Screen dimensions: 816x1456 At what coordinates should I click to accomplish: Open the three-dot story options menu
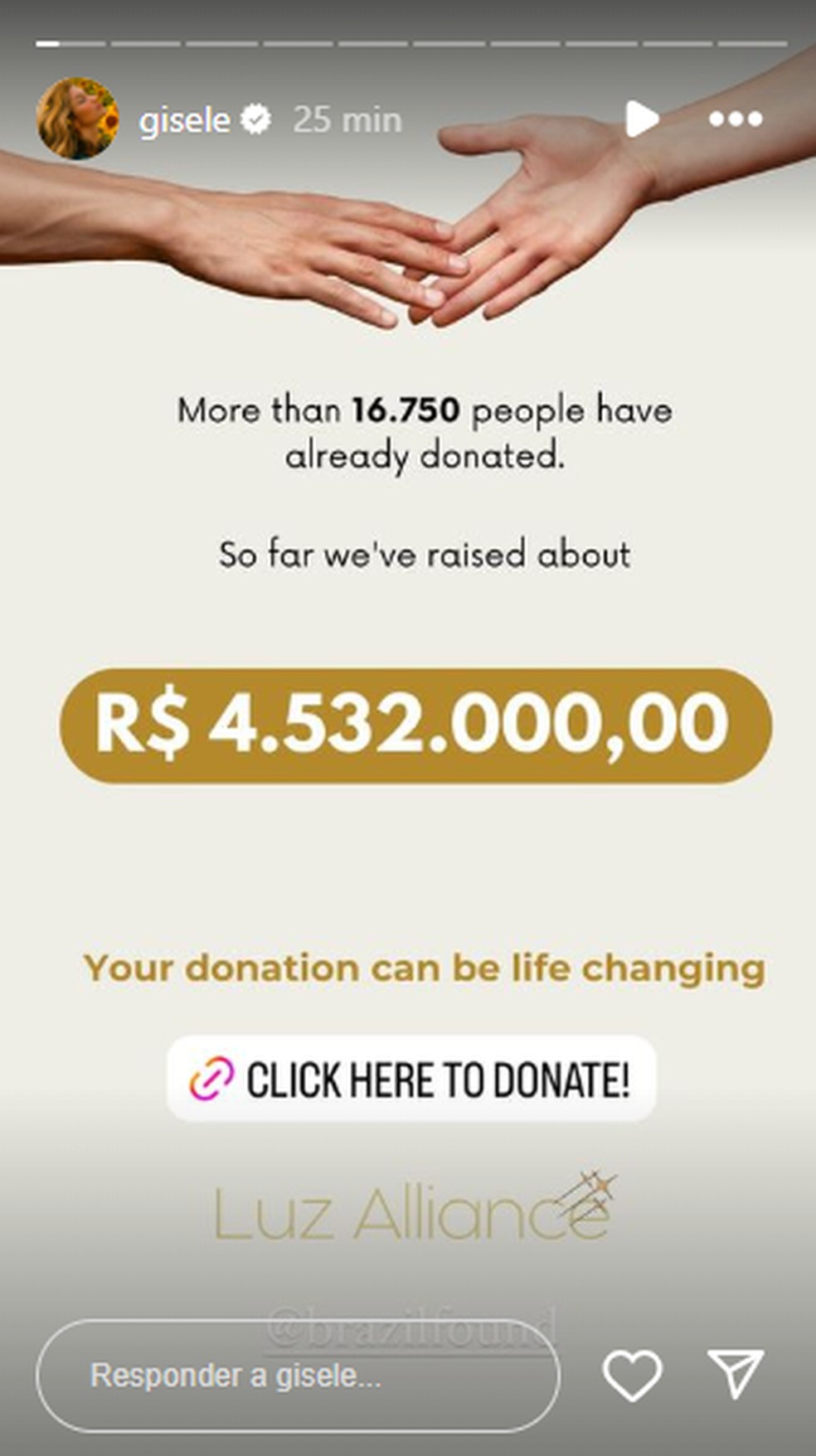pos(736,119)
